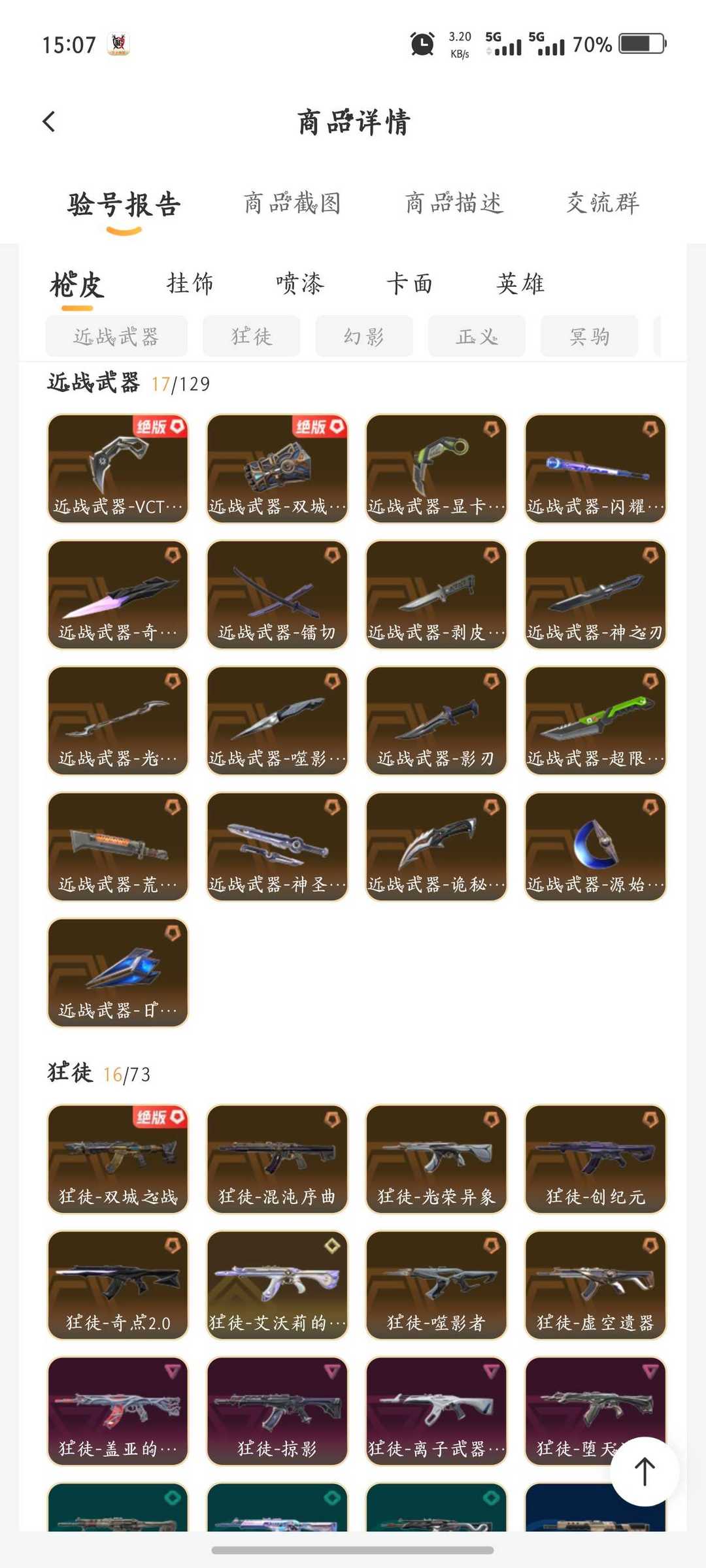Select the 英雄 category
706x1568 pixels.
[x=520, y=284]
